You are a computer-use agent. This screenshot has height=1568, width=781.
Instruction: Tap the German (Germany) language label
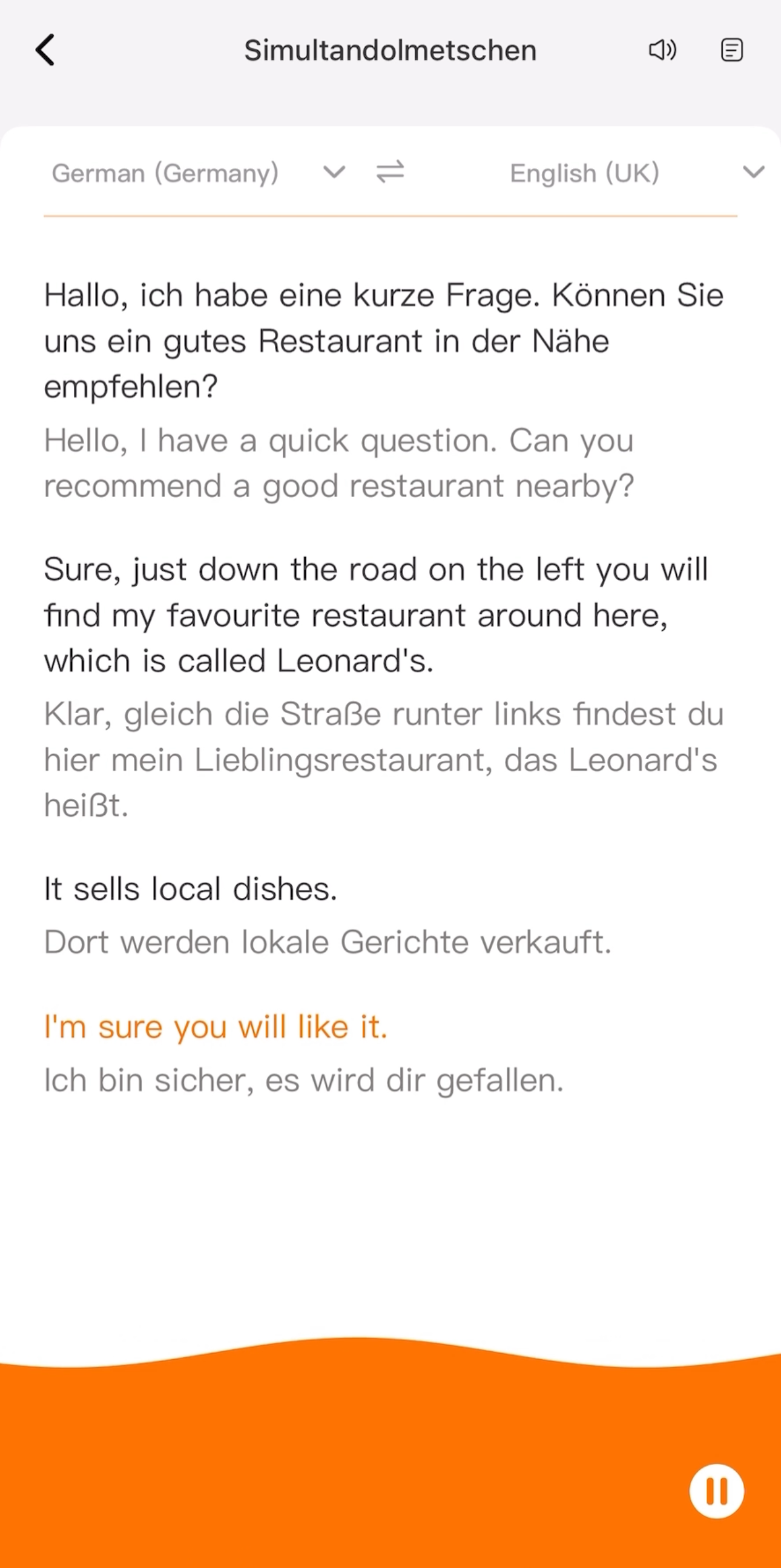(165, 173)
